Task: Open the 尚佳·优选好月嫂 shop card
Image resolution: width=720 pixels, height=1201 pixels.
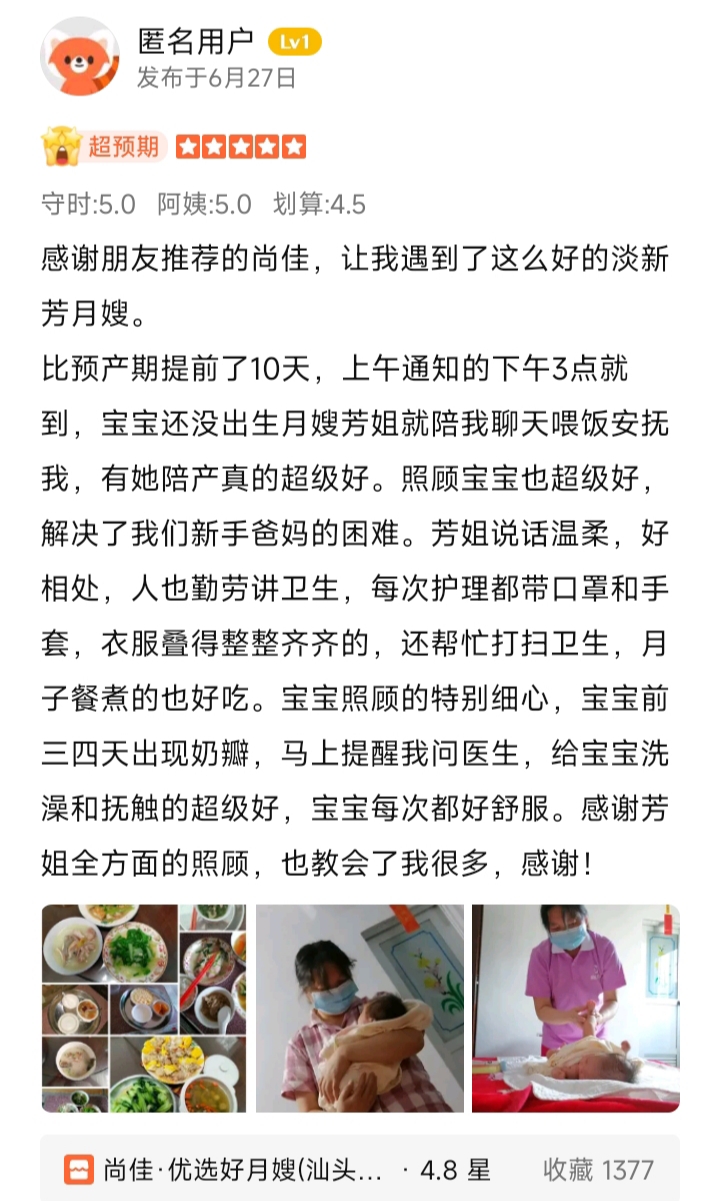Action: click(x=360, y=1168)
